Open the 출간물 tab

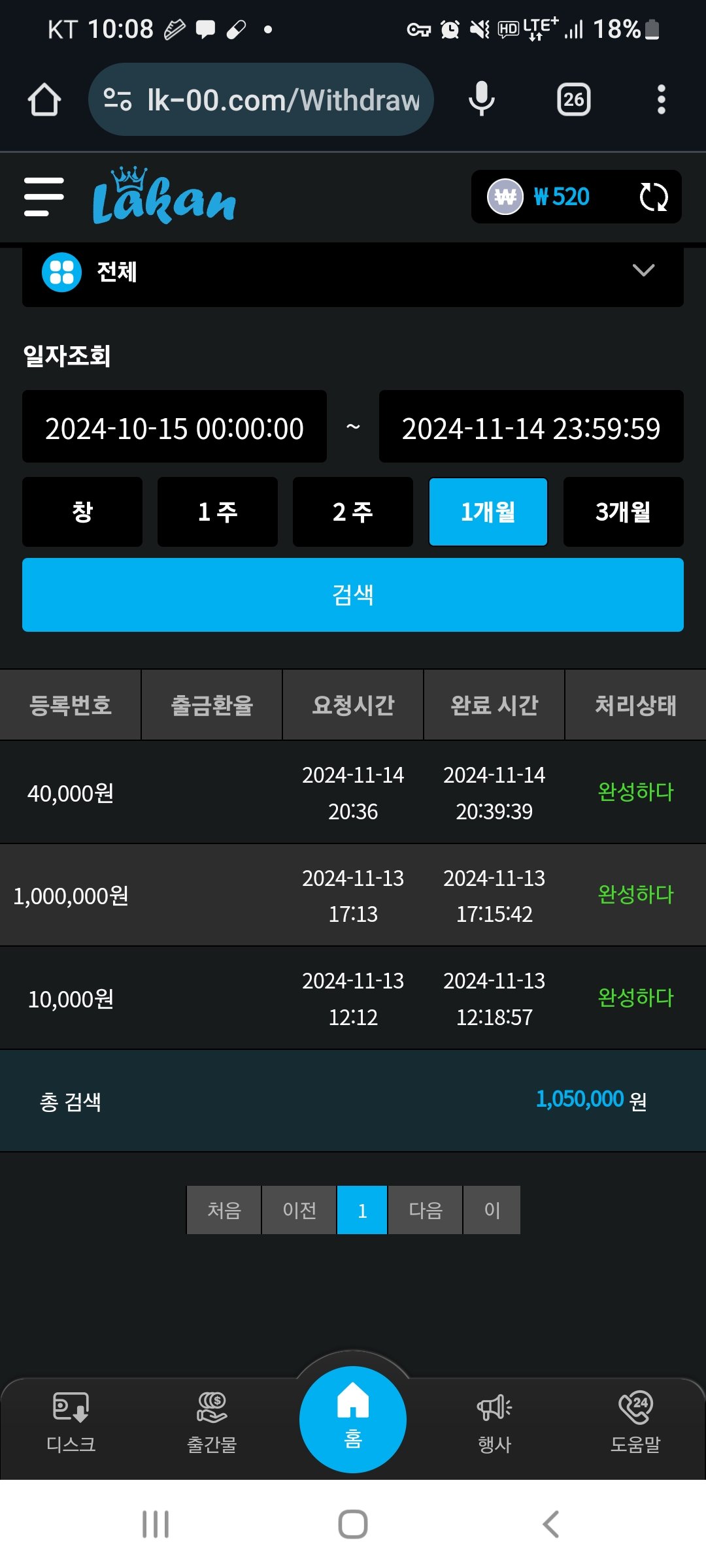212,1422
